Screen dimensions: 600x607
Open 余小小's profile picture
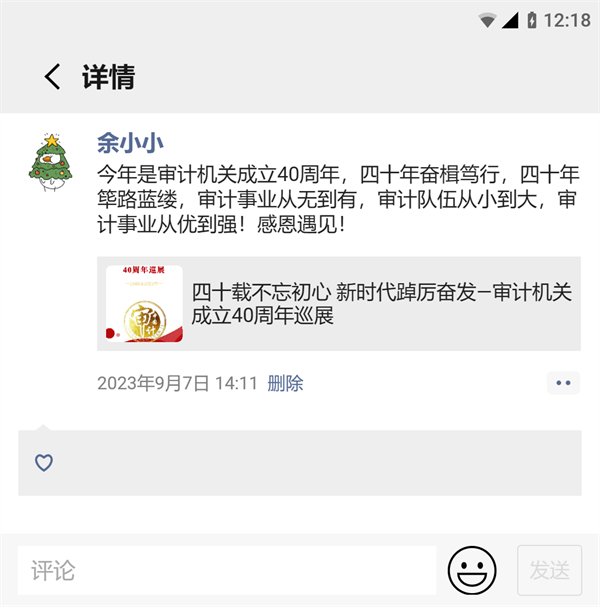coord(53,160)
